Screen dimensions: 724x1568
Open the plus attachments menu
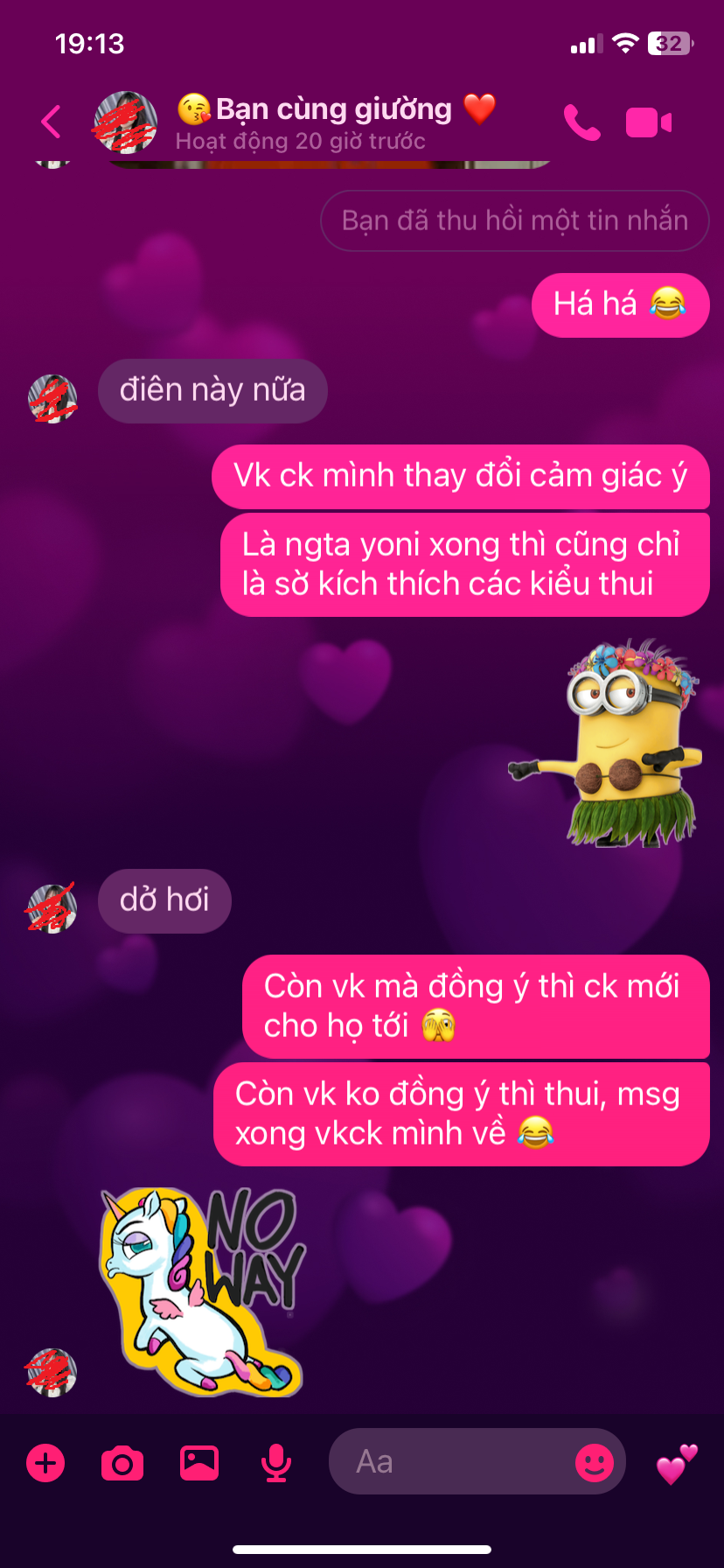[45, 1462]
